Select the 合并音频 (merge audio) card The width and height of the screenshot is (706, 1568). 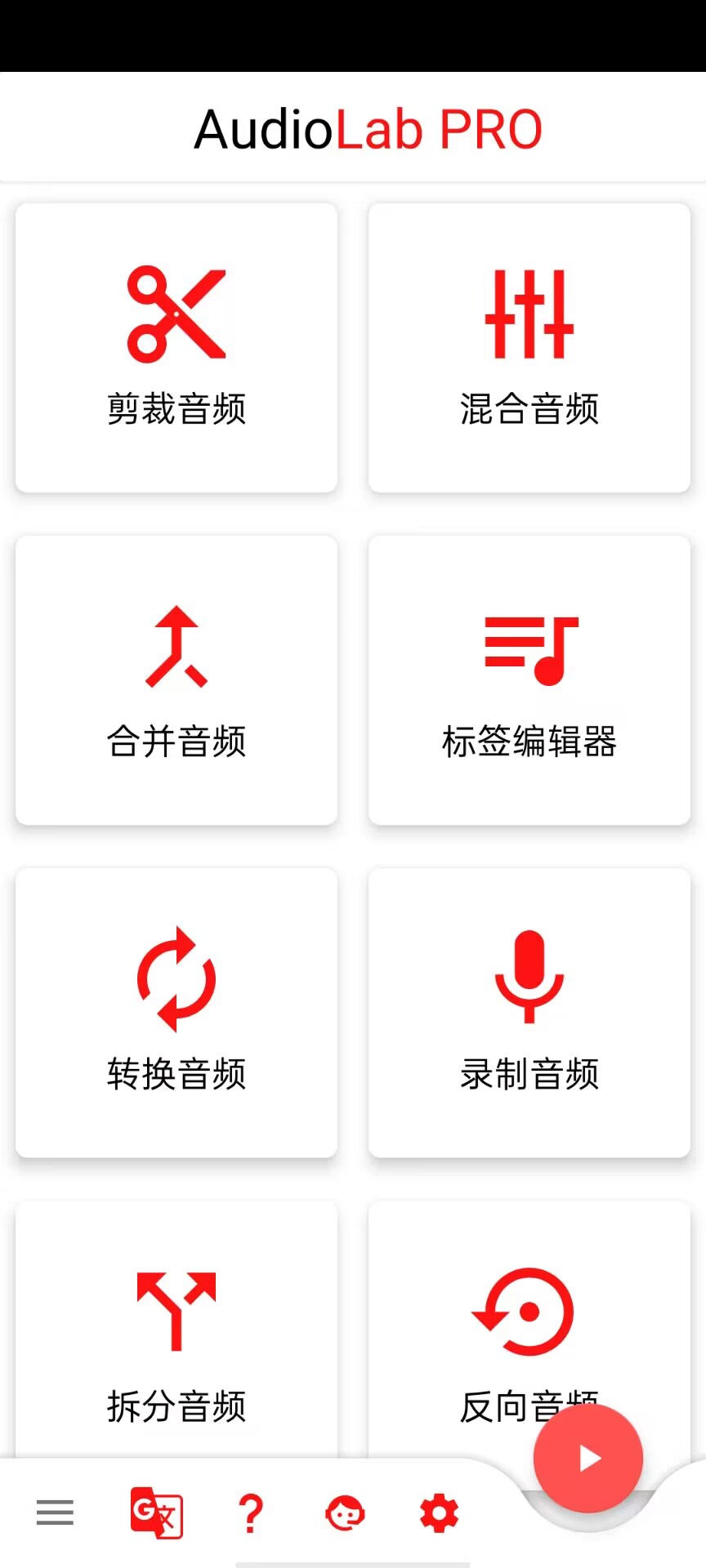click(x=176, y=680)
